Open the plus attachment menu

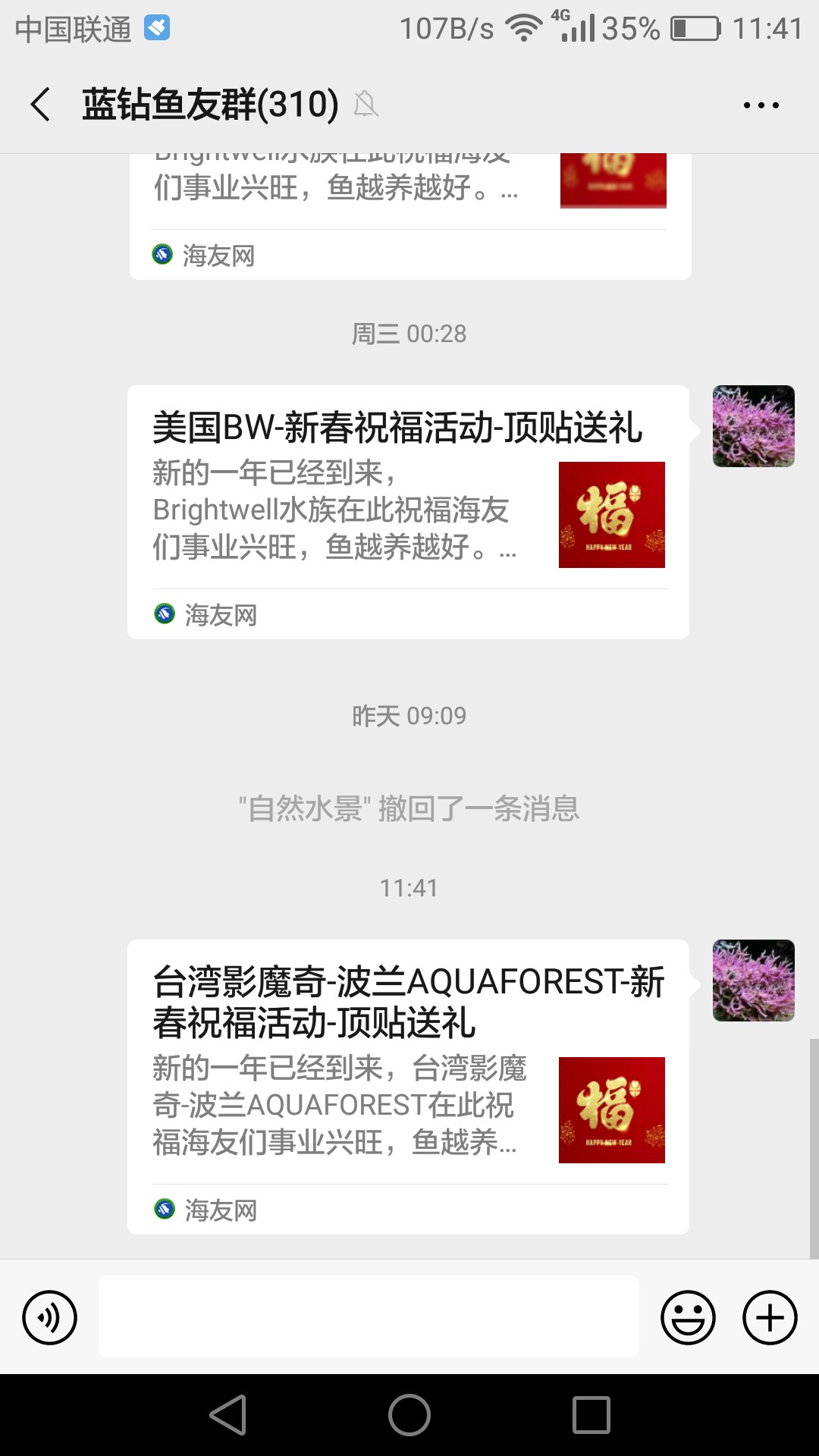[770, 1317]
